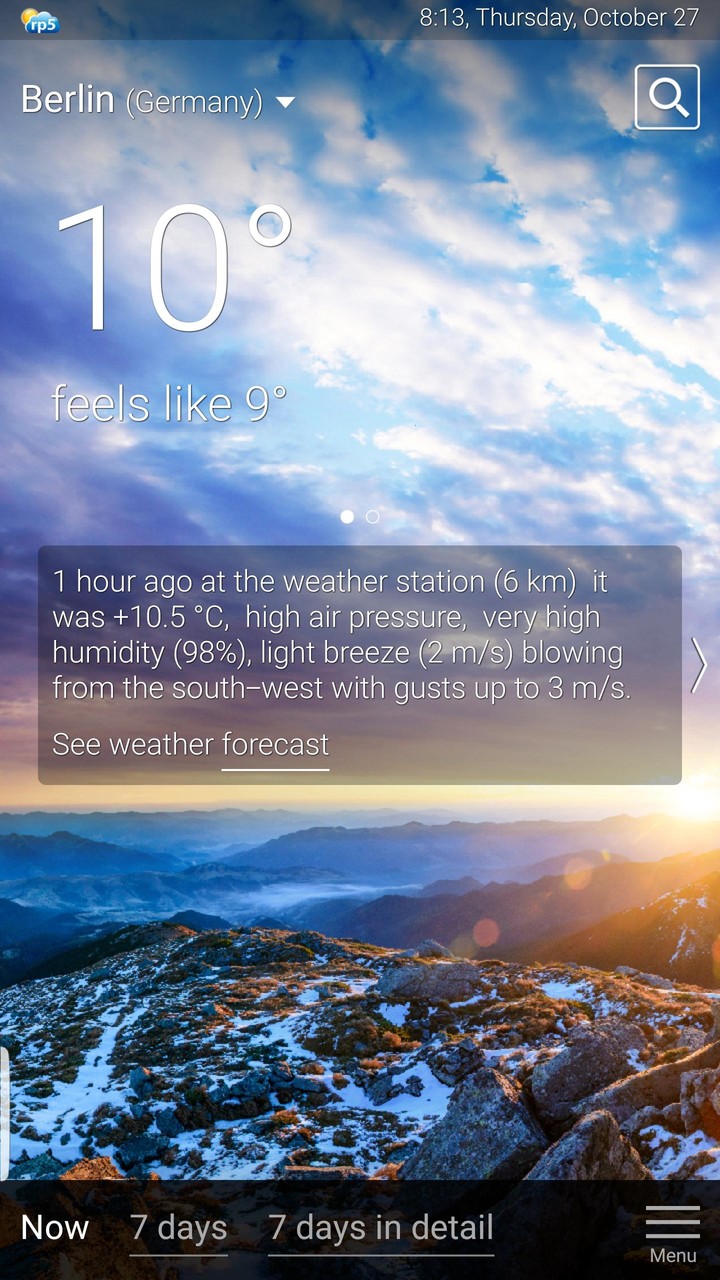Show next weather info with right chevron

pyautogui.click(x=699, y=665)
